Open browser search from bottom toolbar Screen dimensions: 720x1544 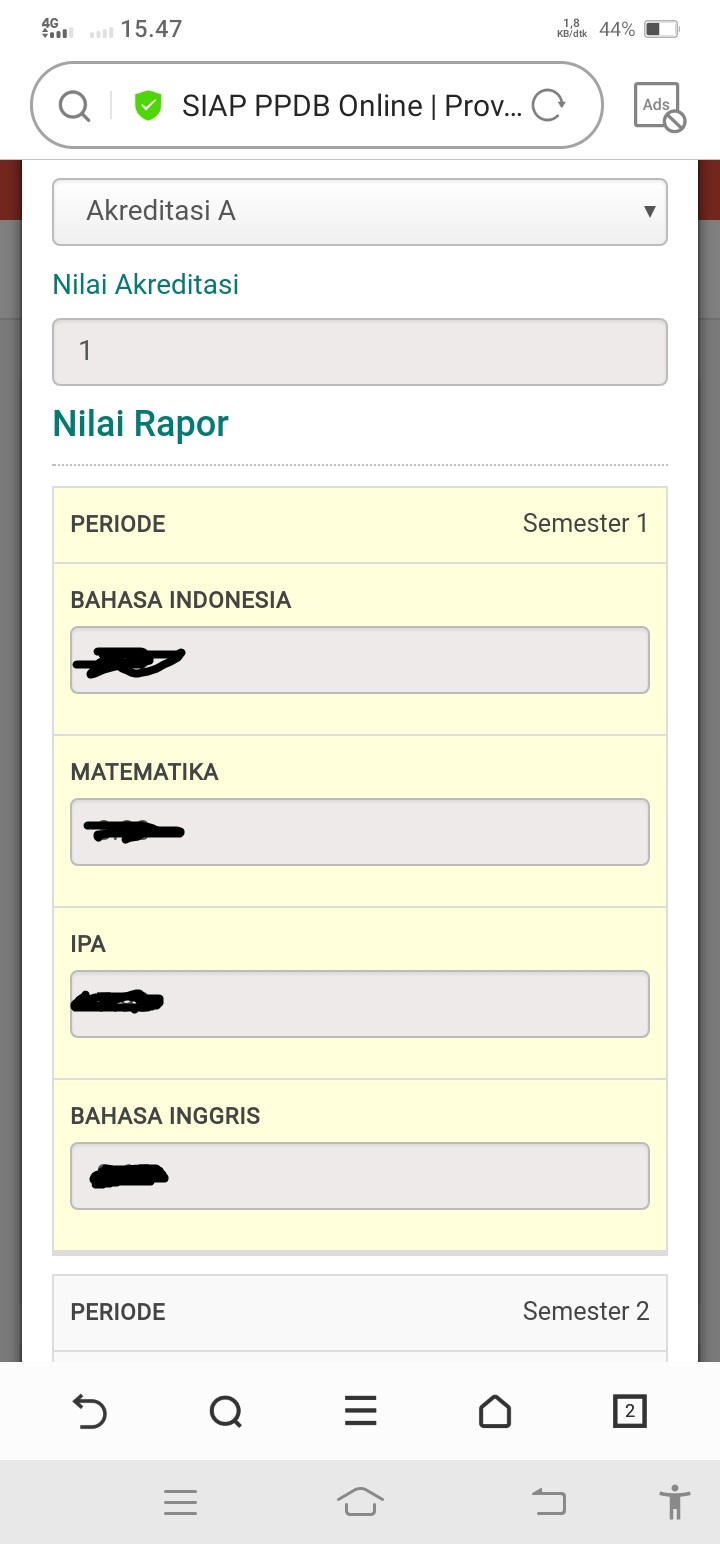[x=226, y=1411]
